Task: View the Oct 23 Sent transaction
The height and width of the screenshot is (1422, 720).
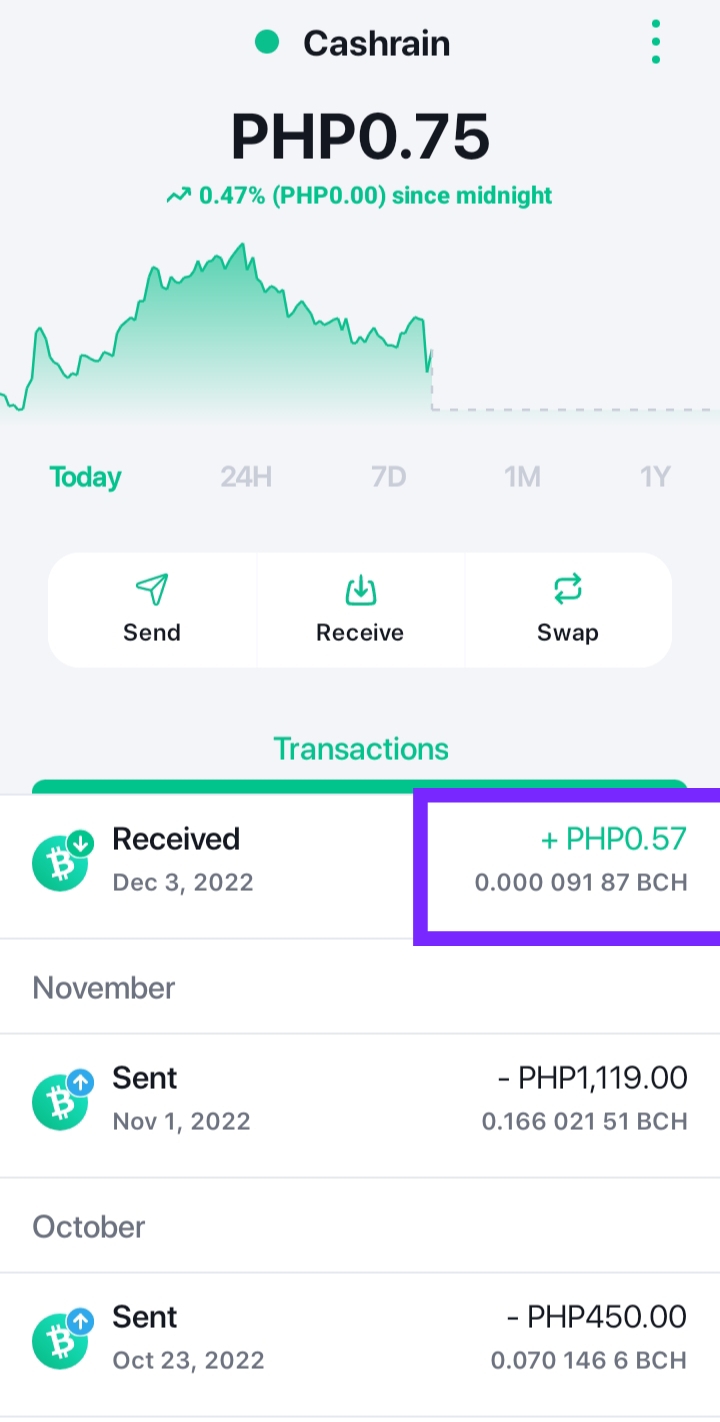Action: click(x=360, y=1343)
